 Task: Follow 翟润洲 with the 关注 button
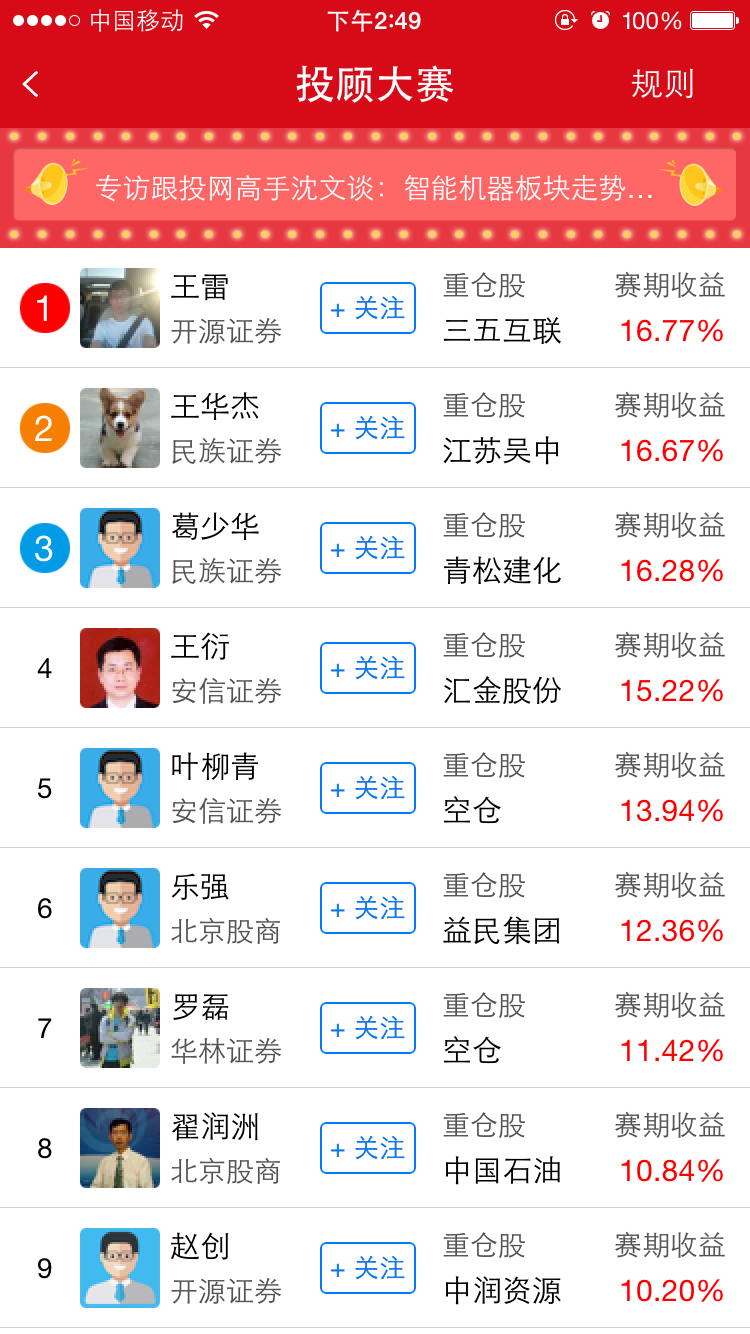[367, 1148]
